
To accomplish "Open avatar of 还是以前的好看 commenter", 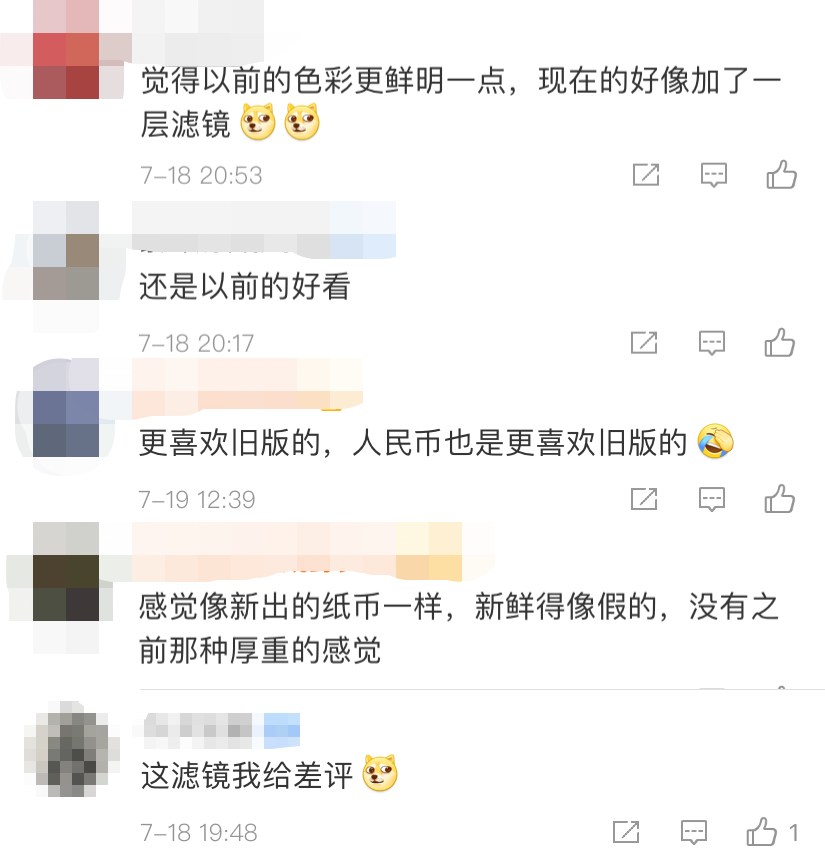I will pos(66,267).
